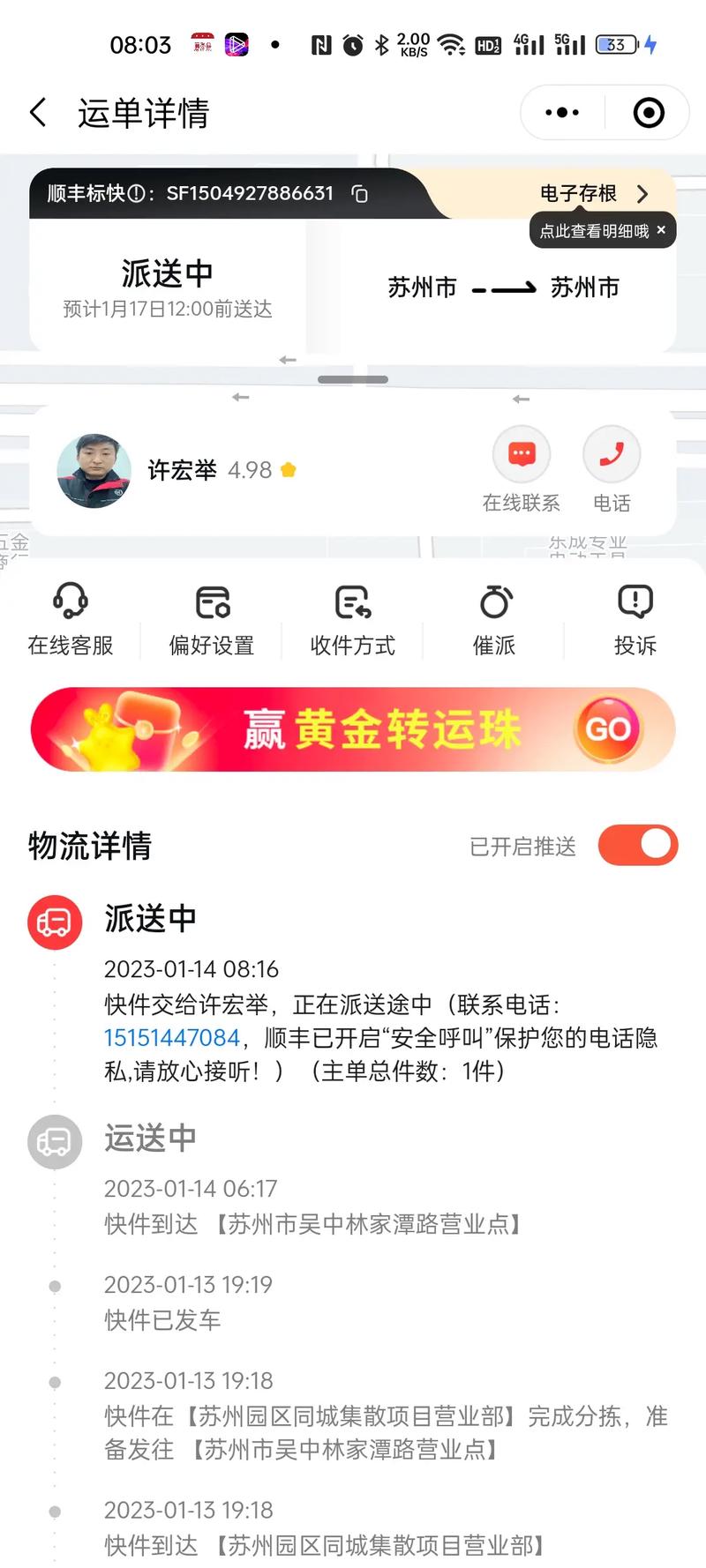Call the courier using 电话 icon
The height and width of the screenshot is (1568, 706).
[x=611, y=455]
